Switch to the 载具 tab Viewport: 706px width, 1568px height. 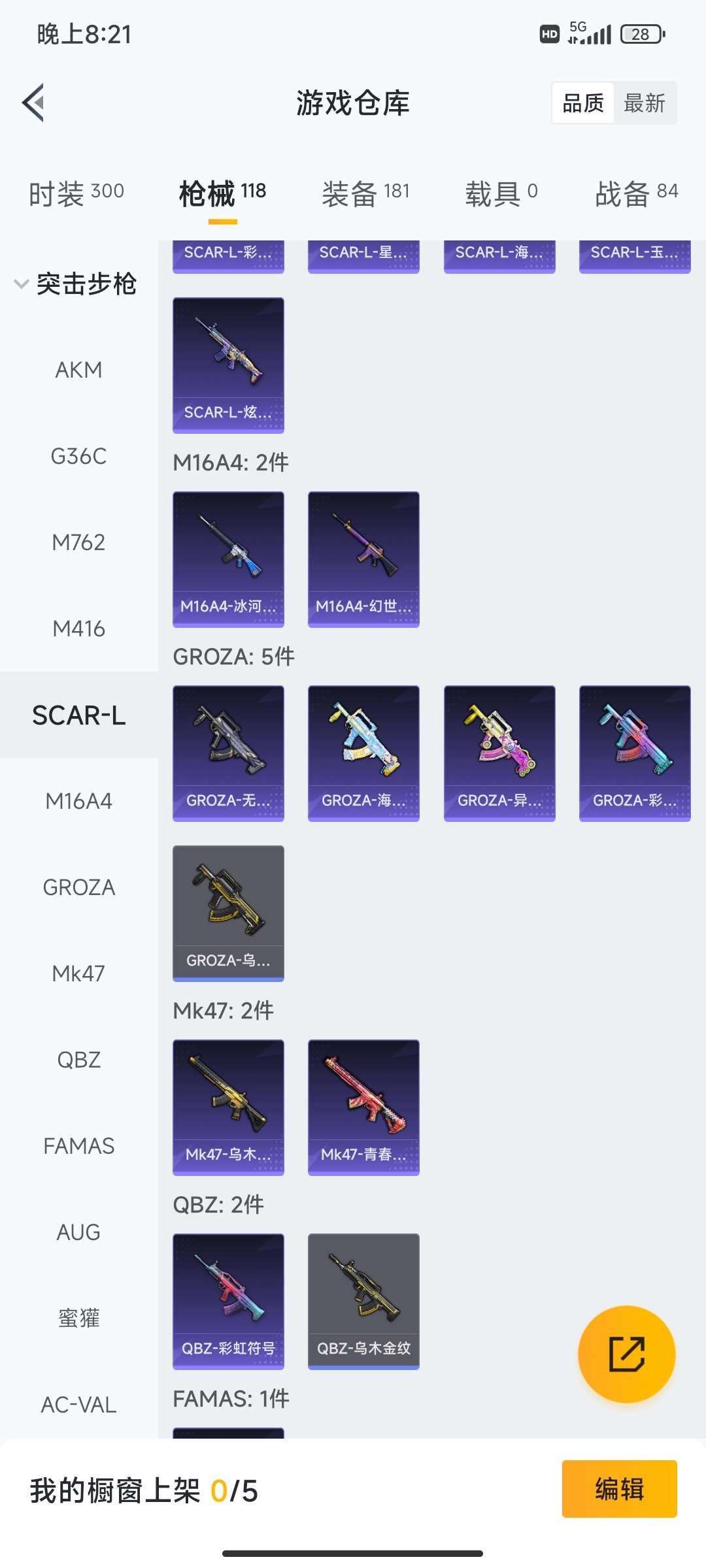[501, 193]
